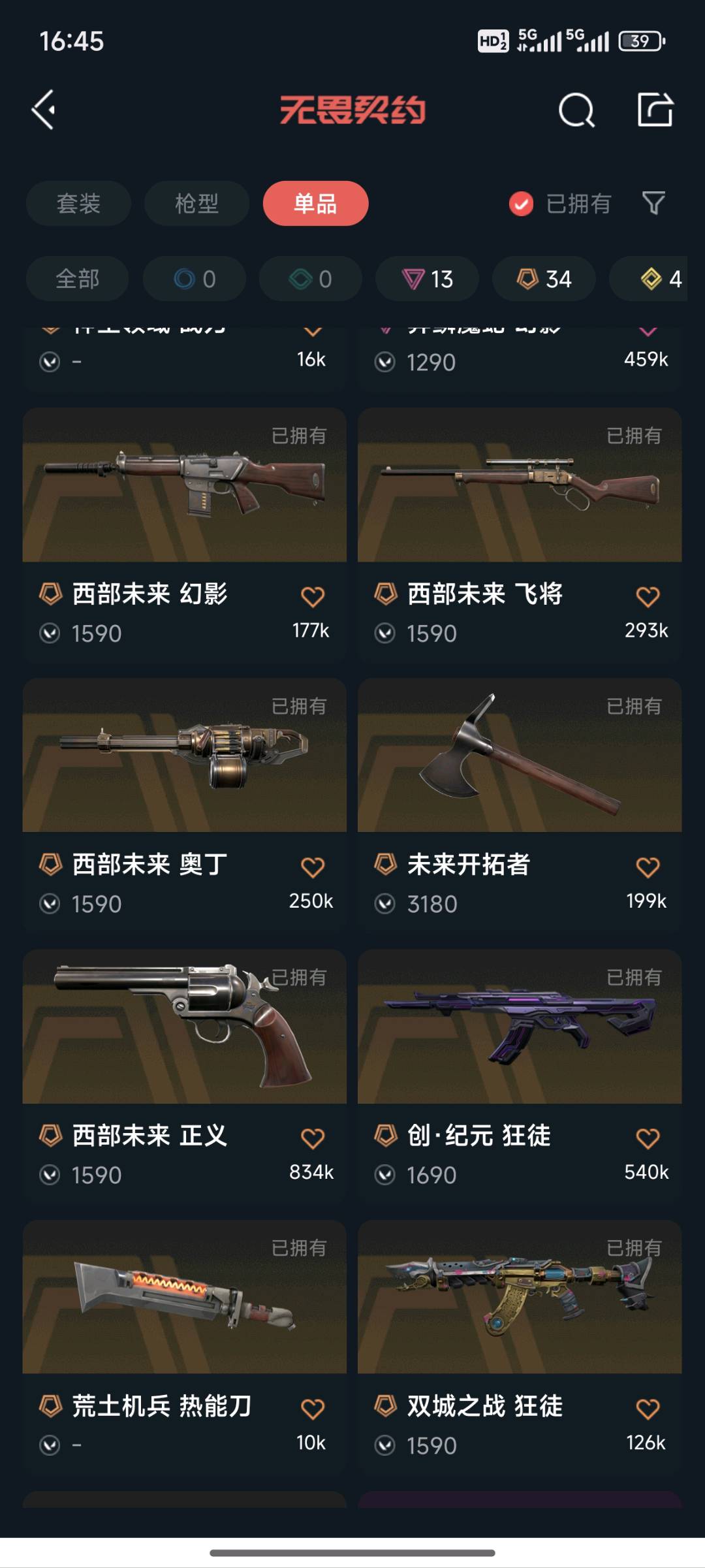Like the 双城之战 狂徒 skin
The width and height of the screenshot is (705, 1568).
(x=648, y=1409)
